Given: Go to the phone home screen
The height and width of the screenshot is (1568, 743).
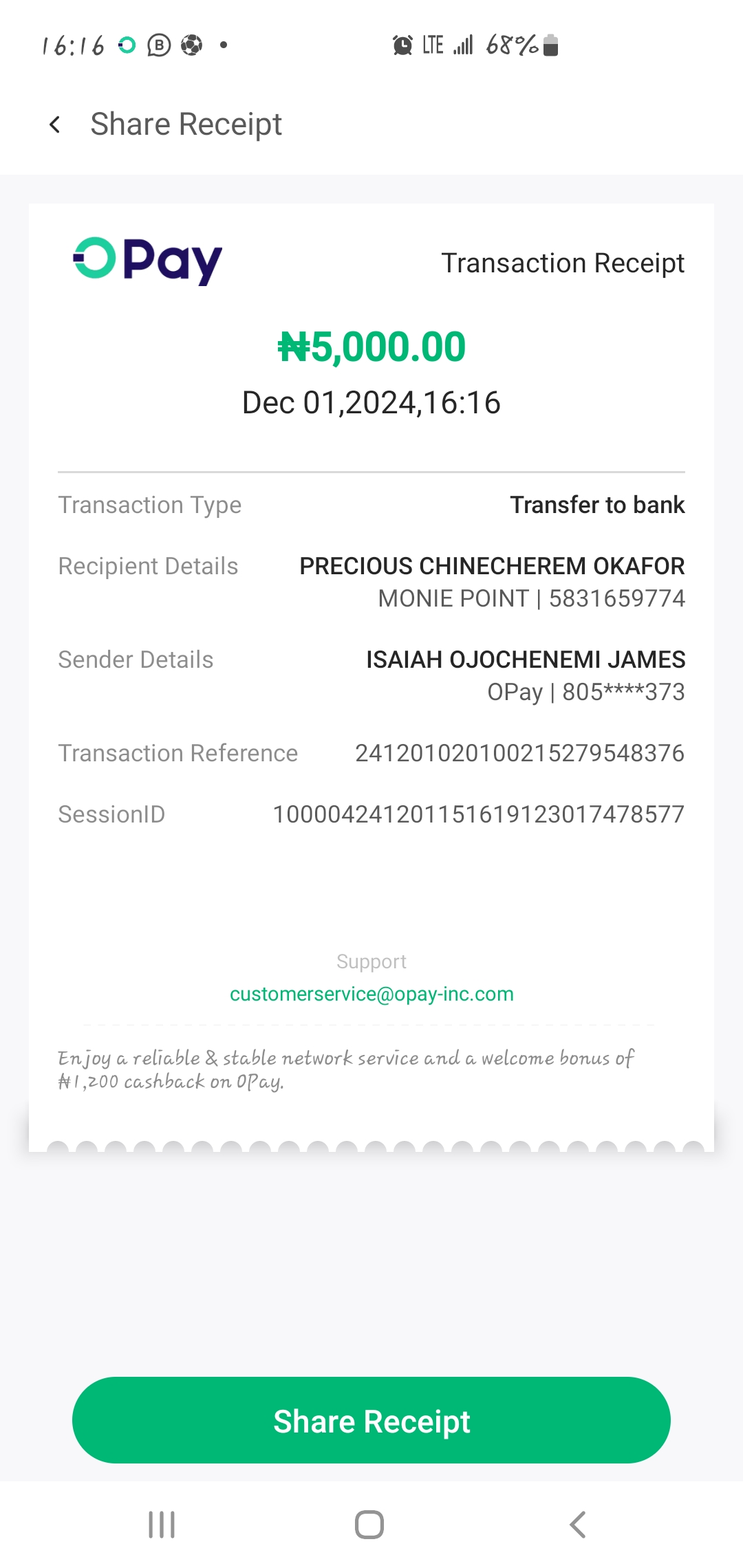Looking at the screenshot, I should (369, 1525).
